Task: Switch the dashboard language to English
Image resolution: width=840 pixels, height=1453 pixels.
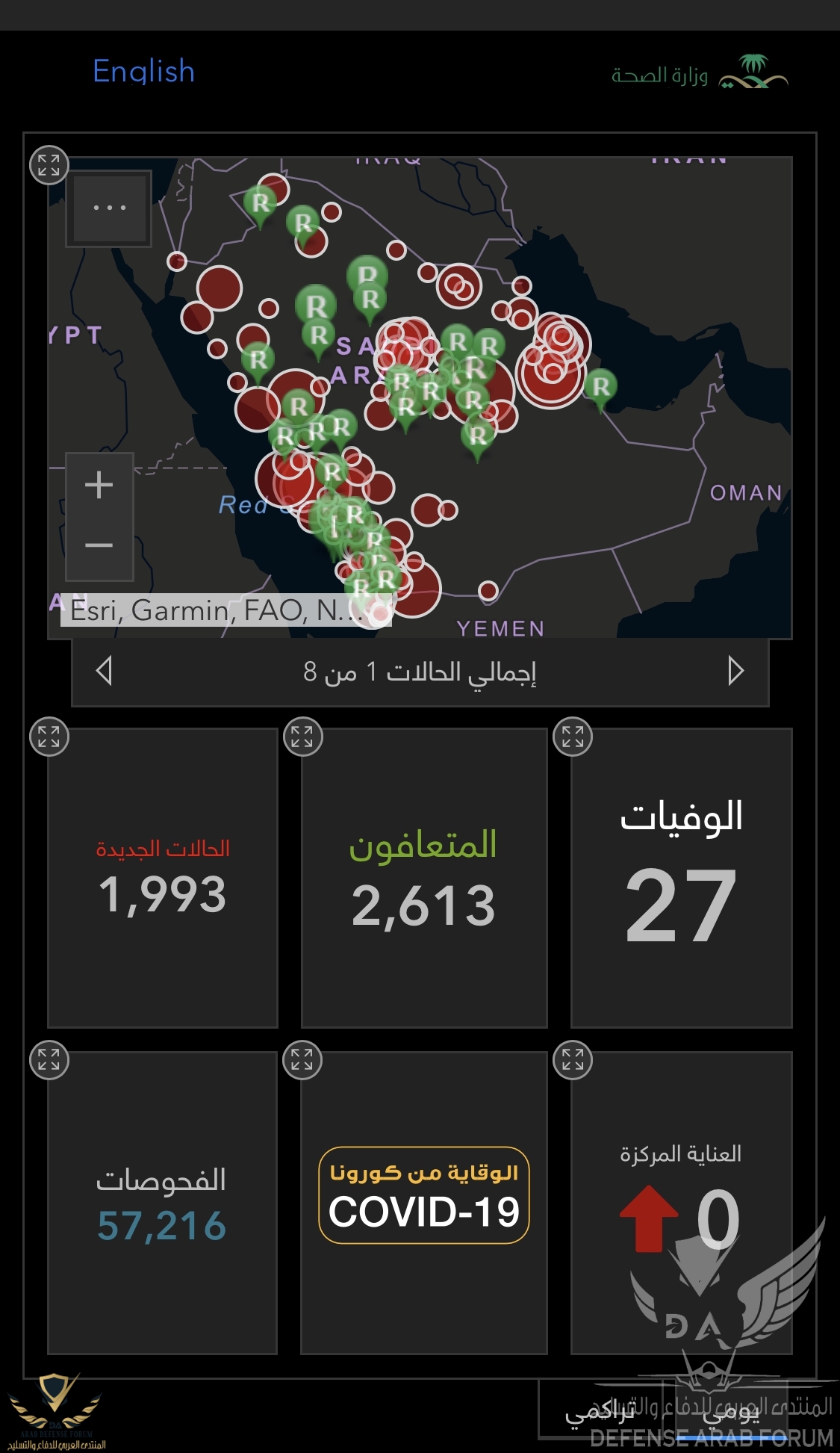Action: [x=143, y=71]
